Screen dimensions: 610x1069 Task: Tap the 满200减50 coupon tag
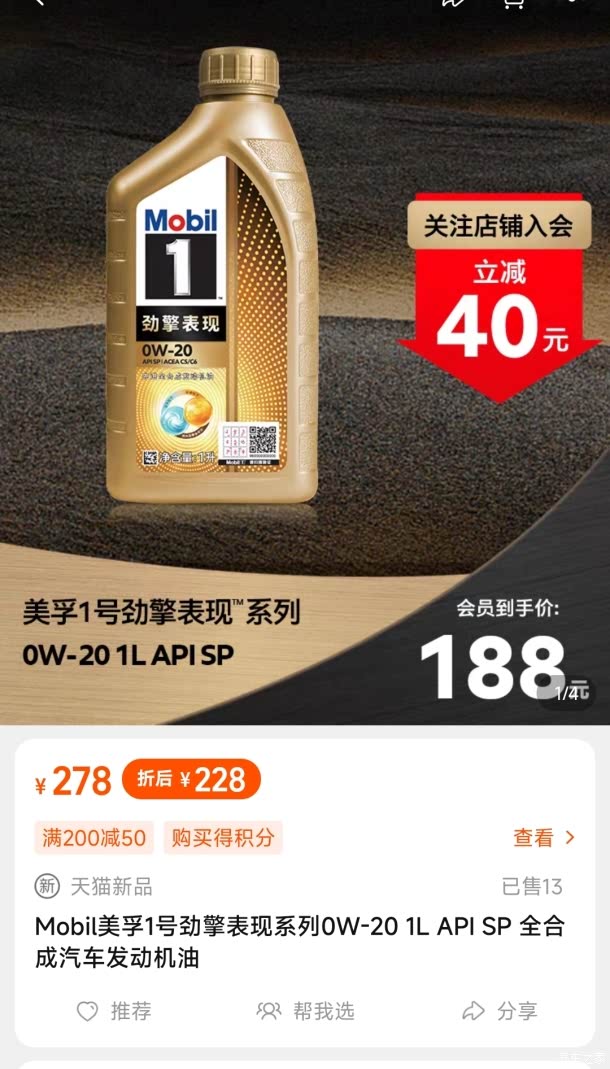pos(94,838)
